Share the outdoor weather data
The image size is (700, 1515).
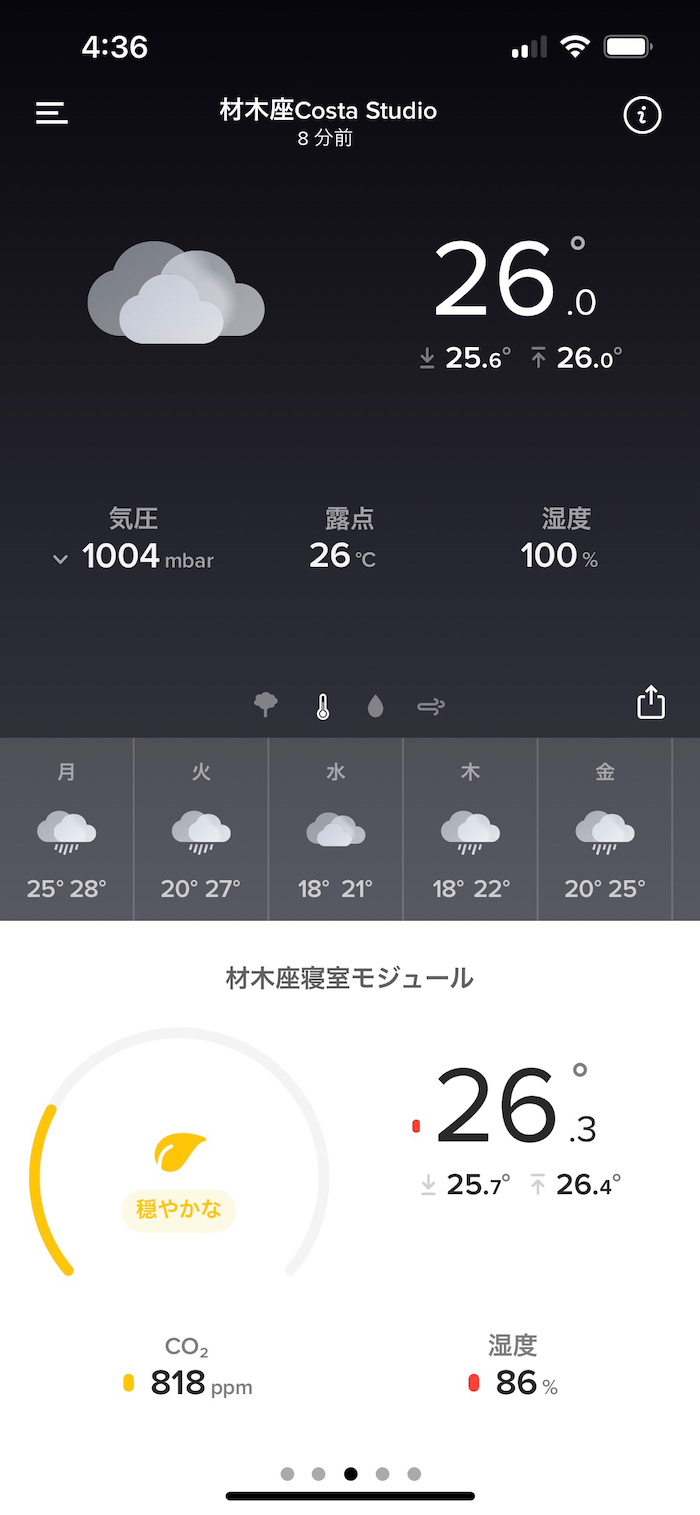pos(651,702)
